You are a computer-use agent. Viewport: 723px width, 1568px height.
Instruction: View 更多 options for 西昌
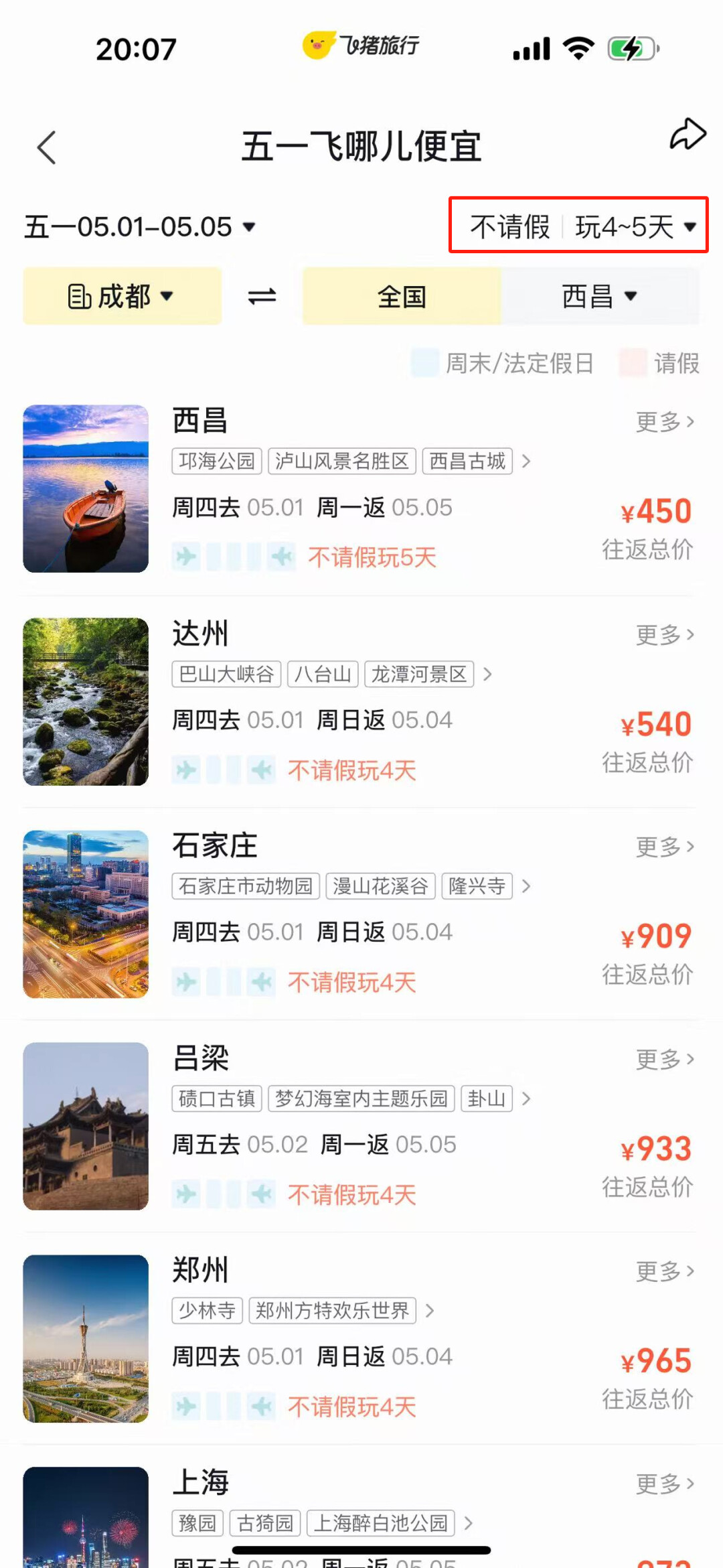click(664, 422)
